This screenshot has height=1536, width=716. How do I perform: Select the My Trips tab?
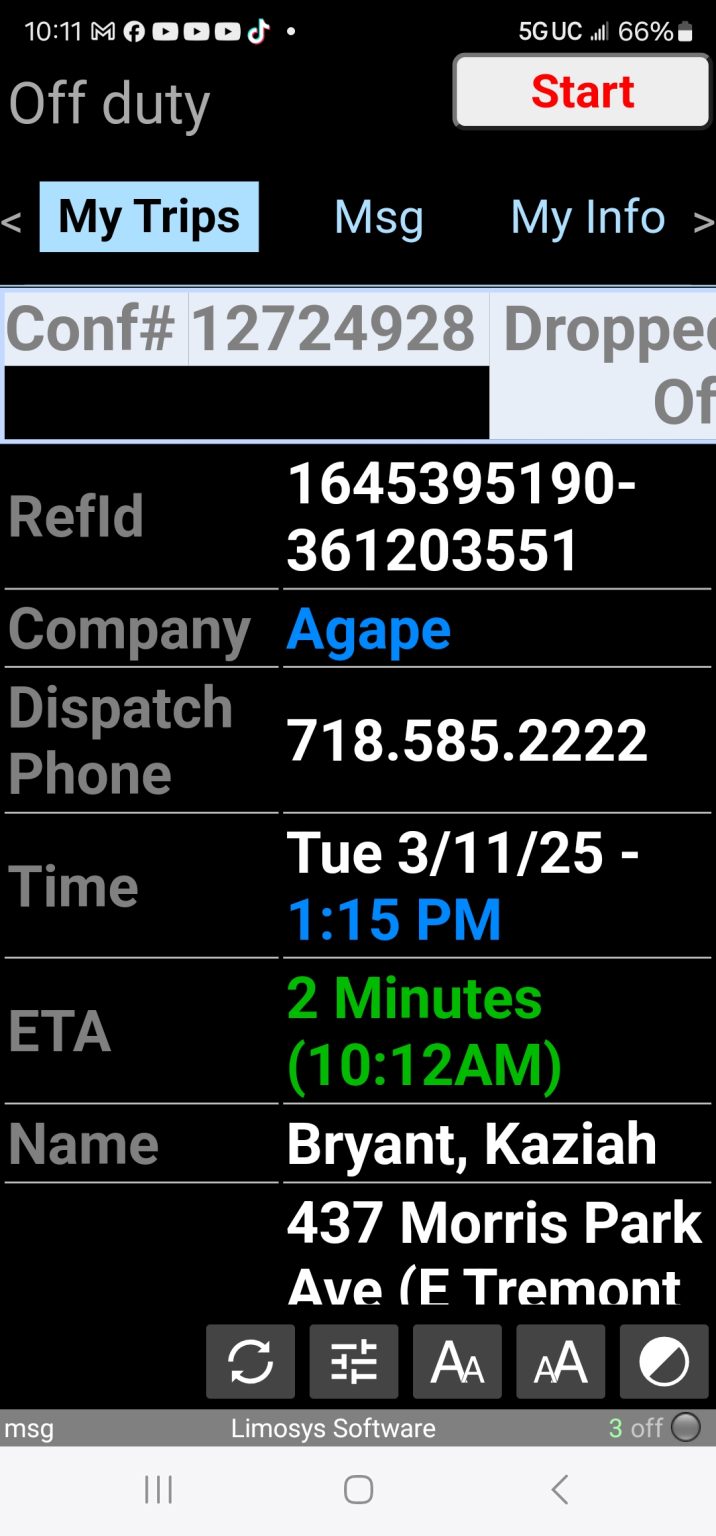pos(149,217)
